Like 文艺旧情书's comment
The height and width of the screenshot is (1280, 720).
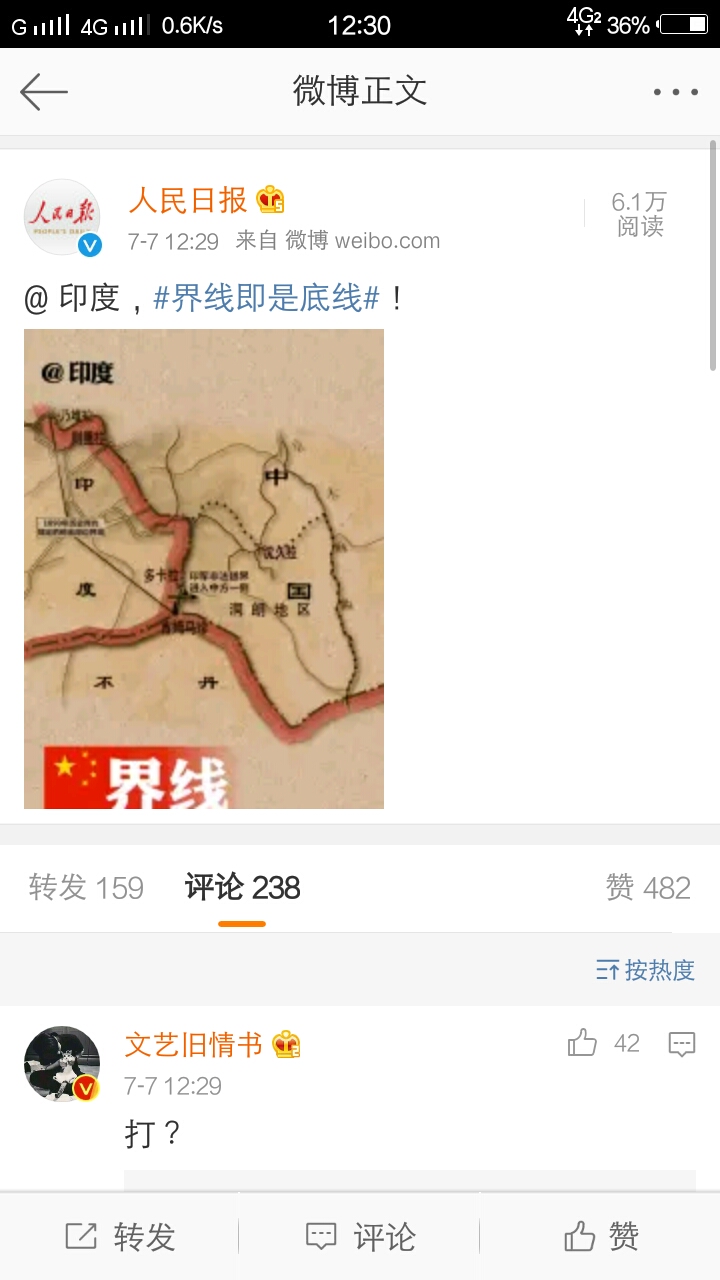pos(603,1044)
